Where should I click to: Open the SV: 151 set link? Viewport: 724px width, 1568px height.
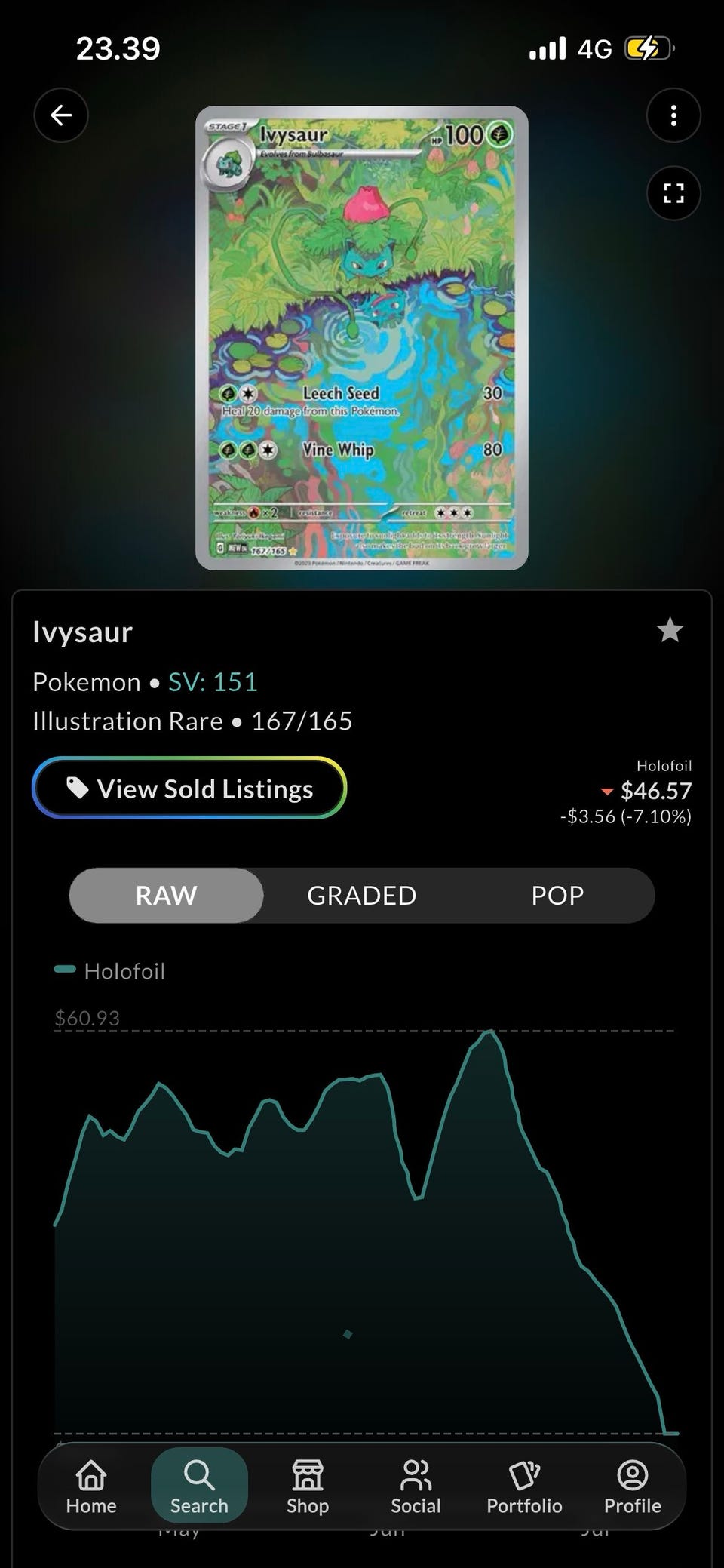[213, 682]
